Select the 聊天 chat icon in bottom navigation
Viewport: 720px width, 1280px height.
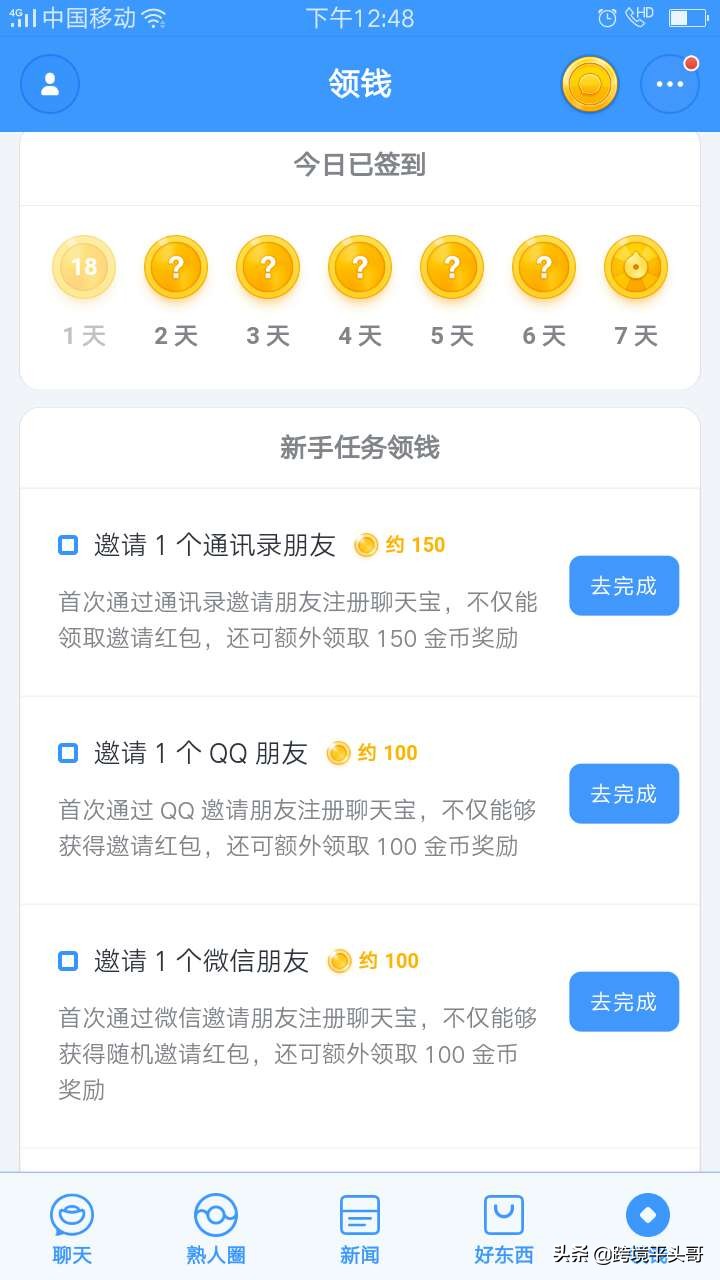click(71, 1216)
